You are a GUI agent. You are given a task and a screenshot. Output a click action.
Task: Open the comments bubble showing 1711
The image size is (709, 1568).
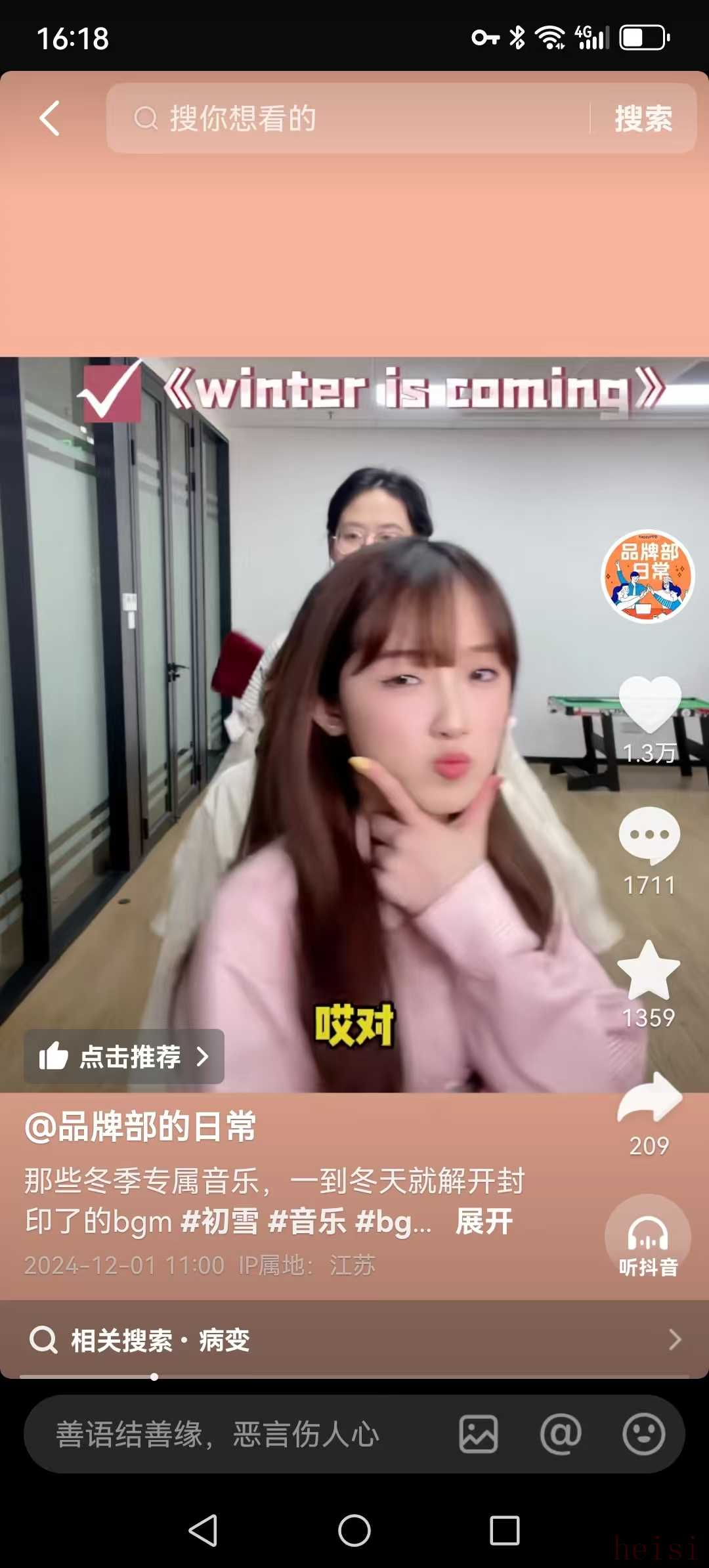(649, 835)
